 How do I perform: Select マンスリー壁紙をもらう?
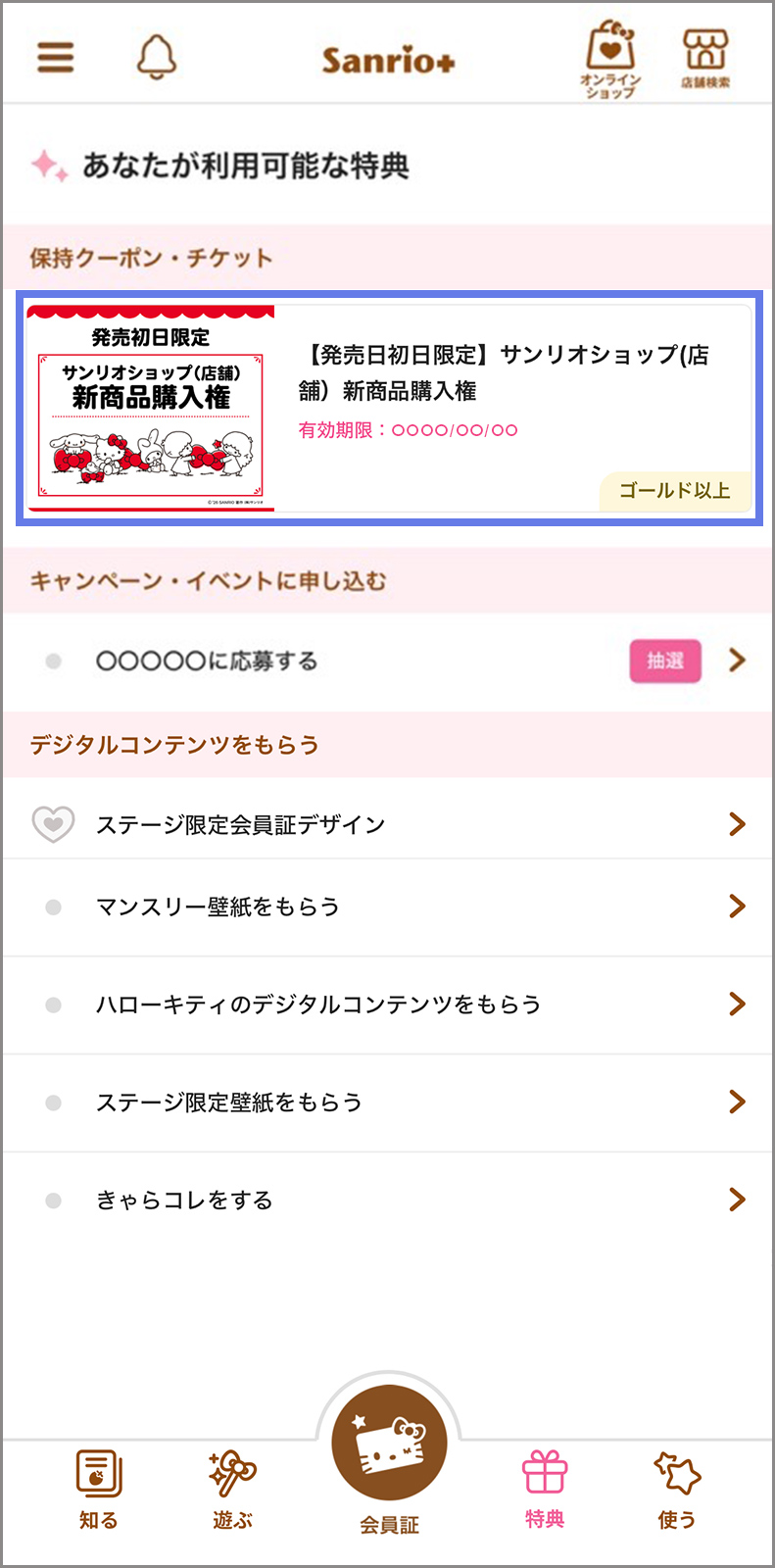click(389, 906)
